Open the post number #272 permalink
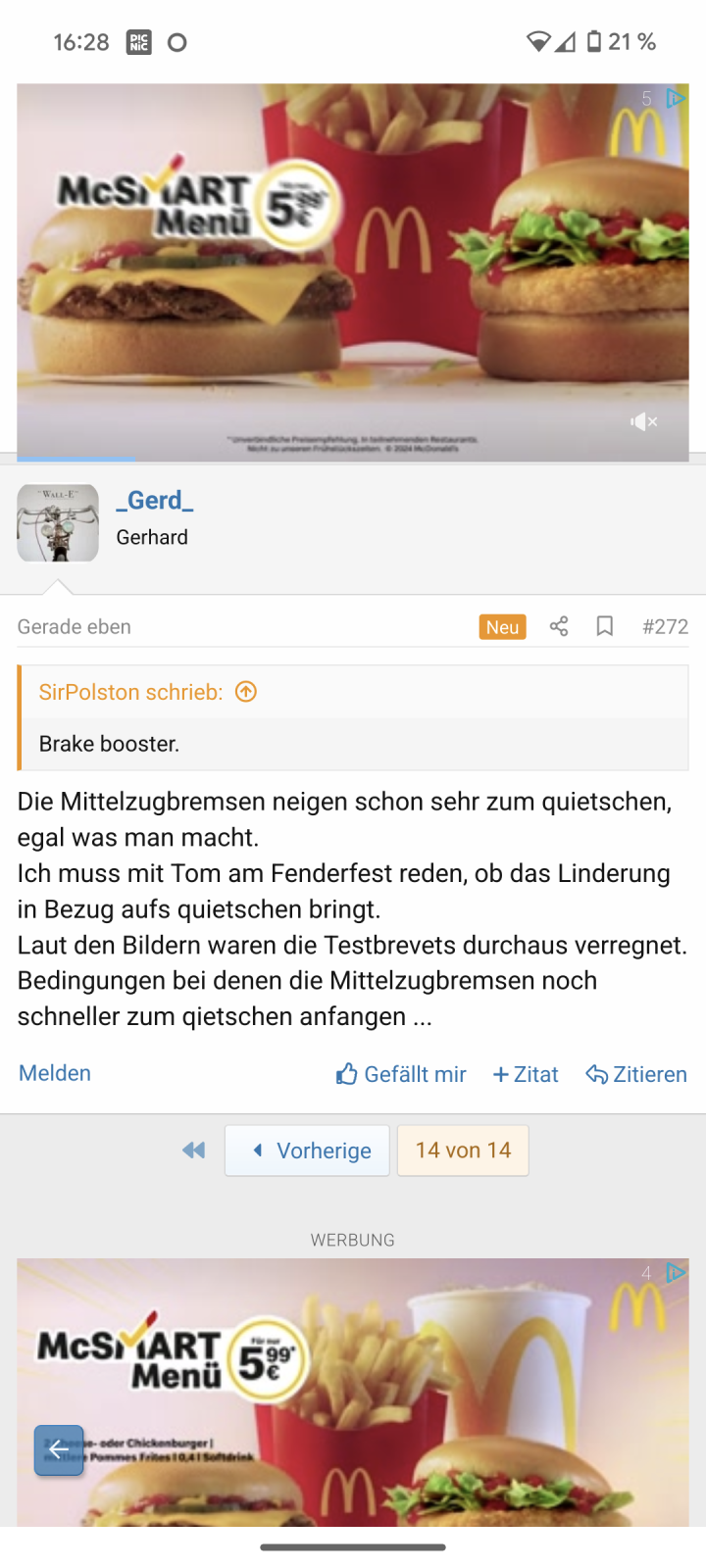Screen dimensions: 706x1568 (x=665, y=626)
